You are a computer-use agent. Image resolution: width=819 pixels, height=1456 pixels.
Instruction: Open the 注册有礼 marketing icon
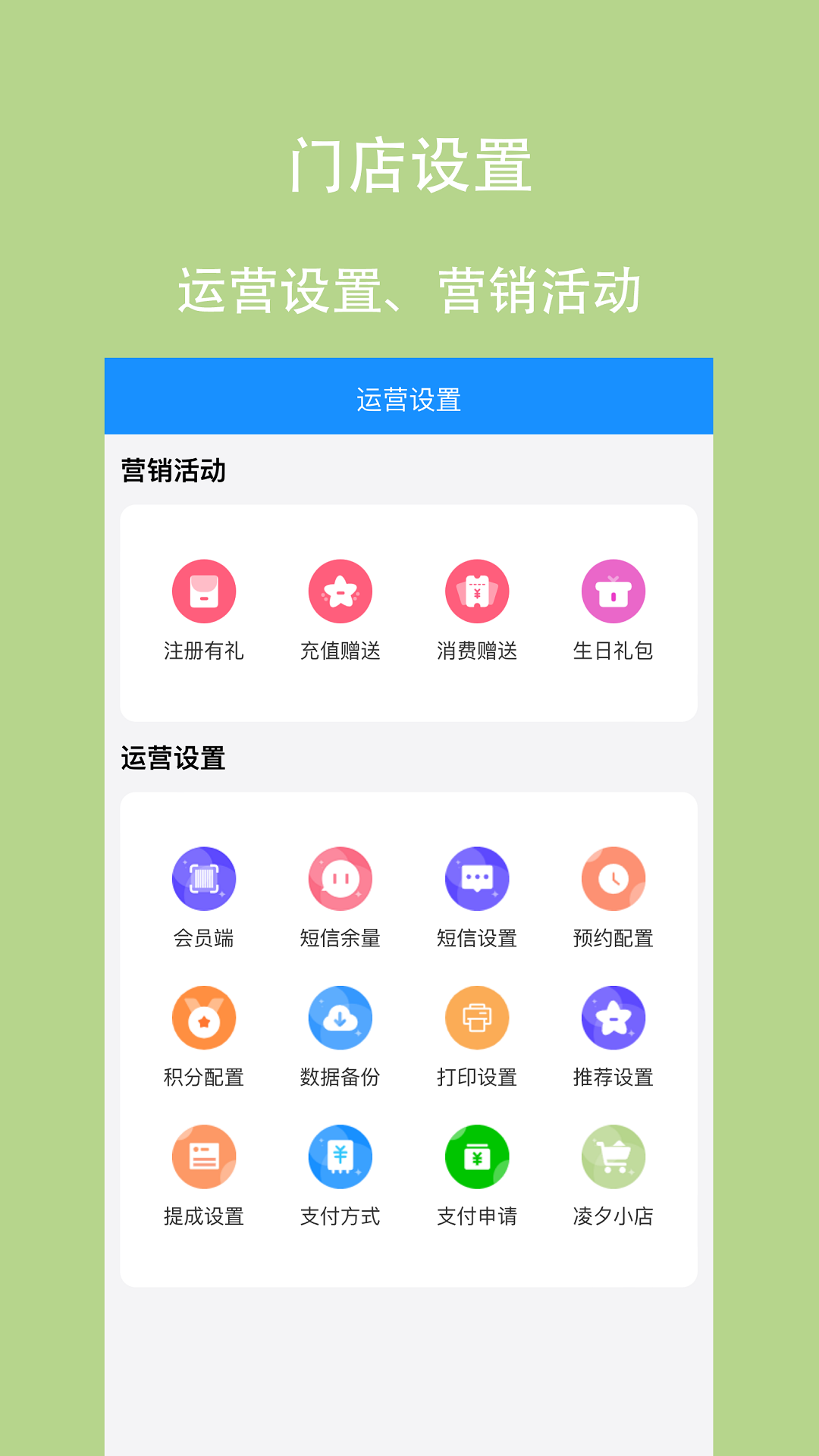[204, 591]
